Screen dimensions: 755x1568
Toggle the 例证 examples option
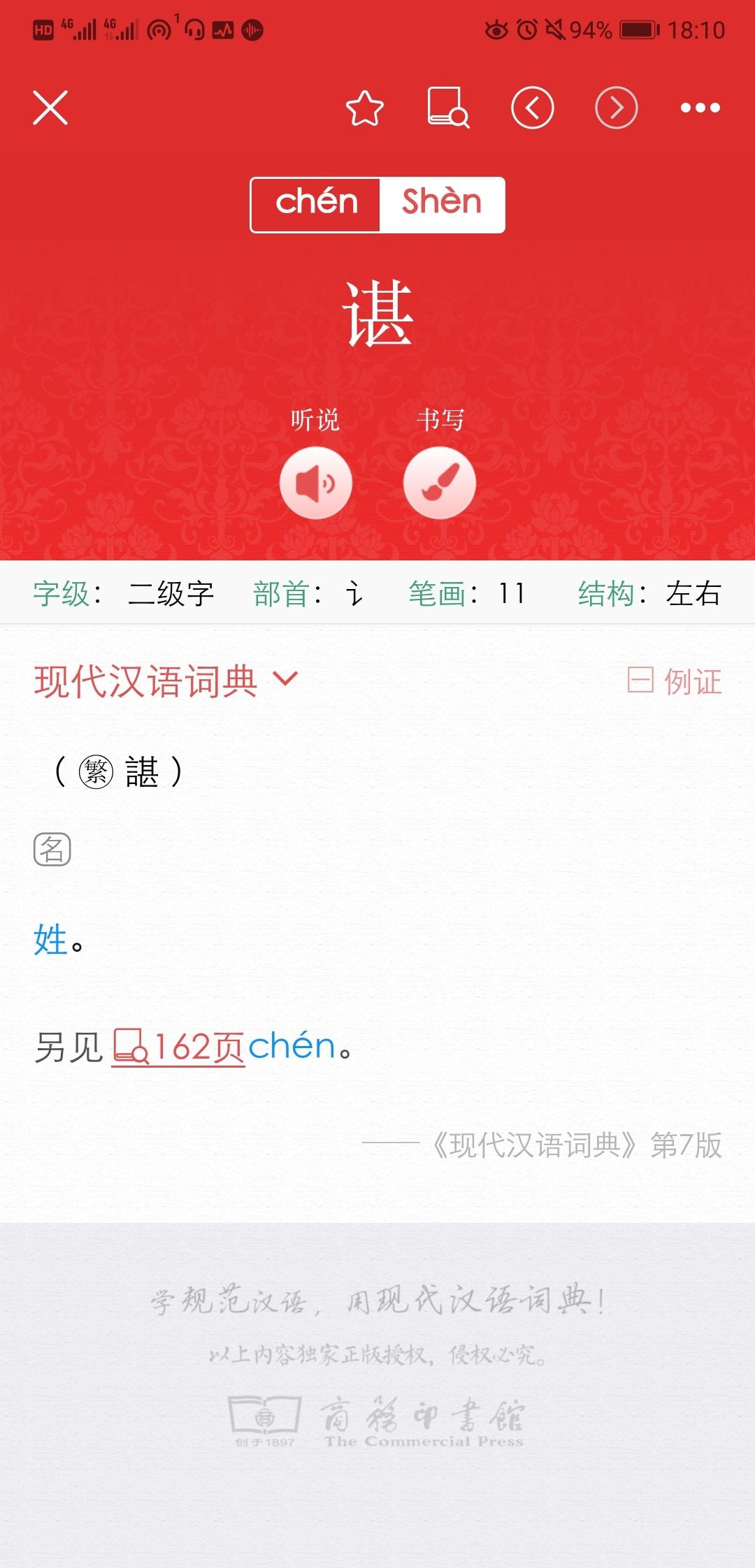[675, 681]
